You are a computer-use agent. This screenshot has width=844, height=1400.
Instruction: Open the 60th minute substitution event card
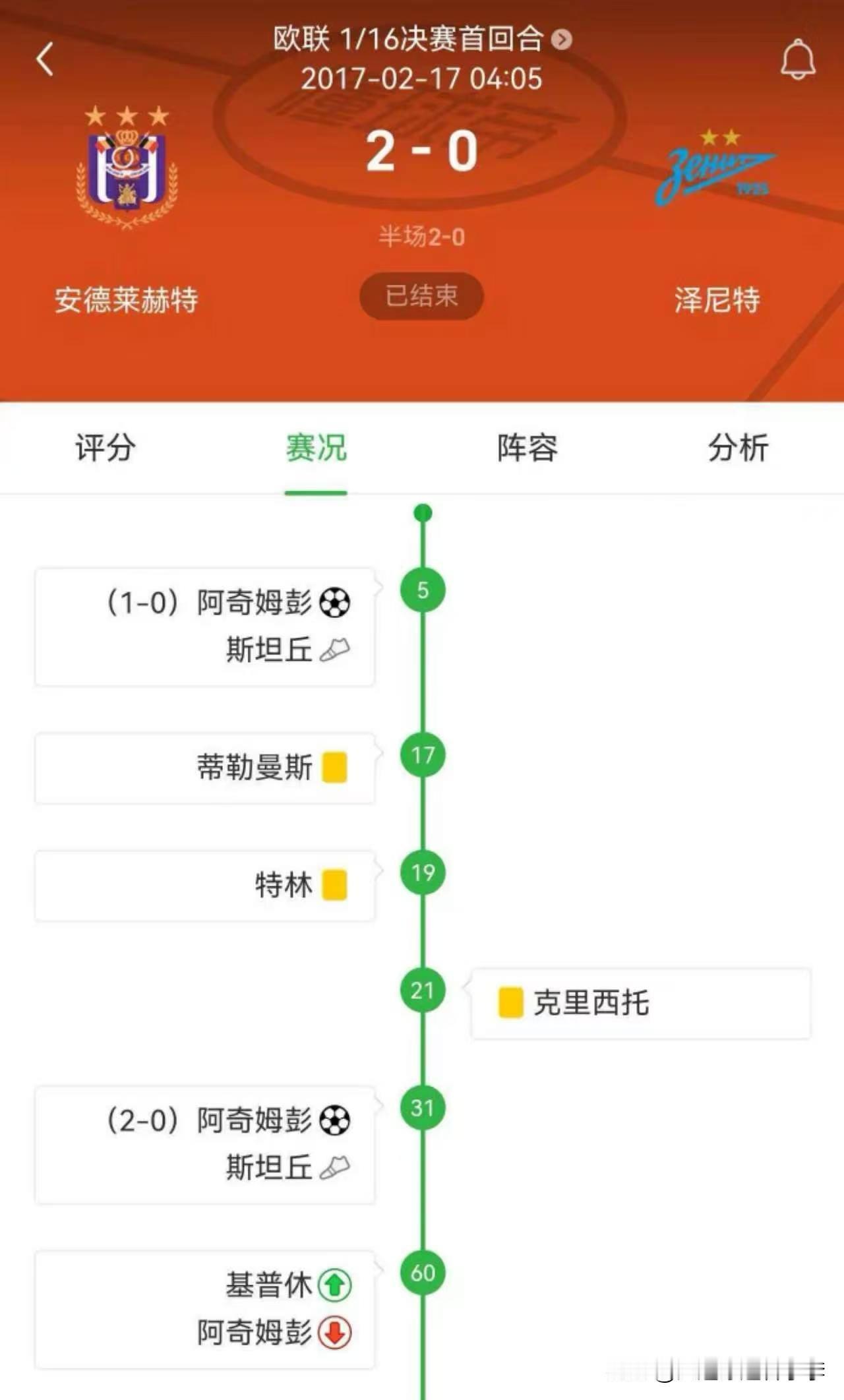(x=204, y=1309)
